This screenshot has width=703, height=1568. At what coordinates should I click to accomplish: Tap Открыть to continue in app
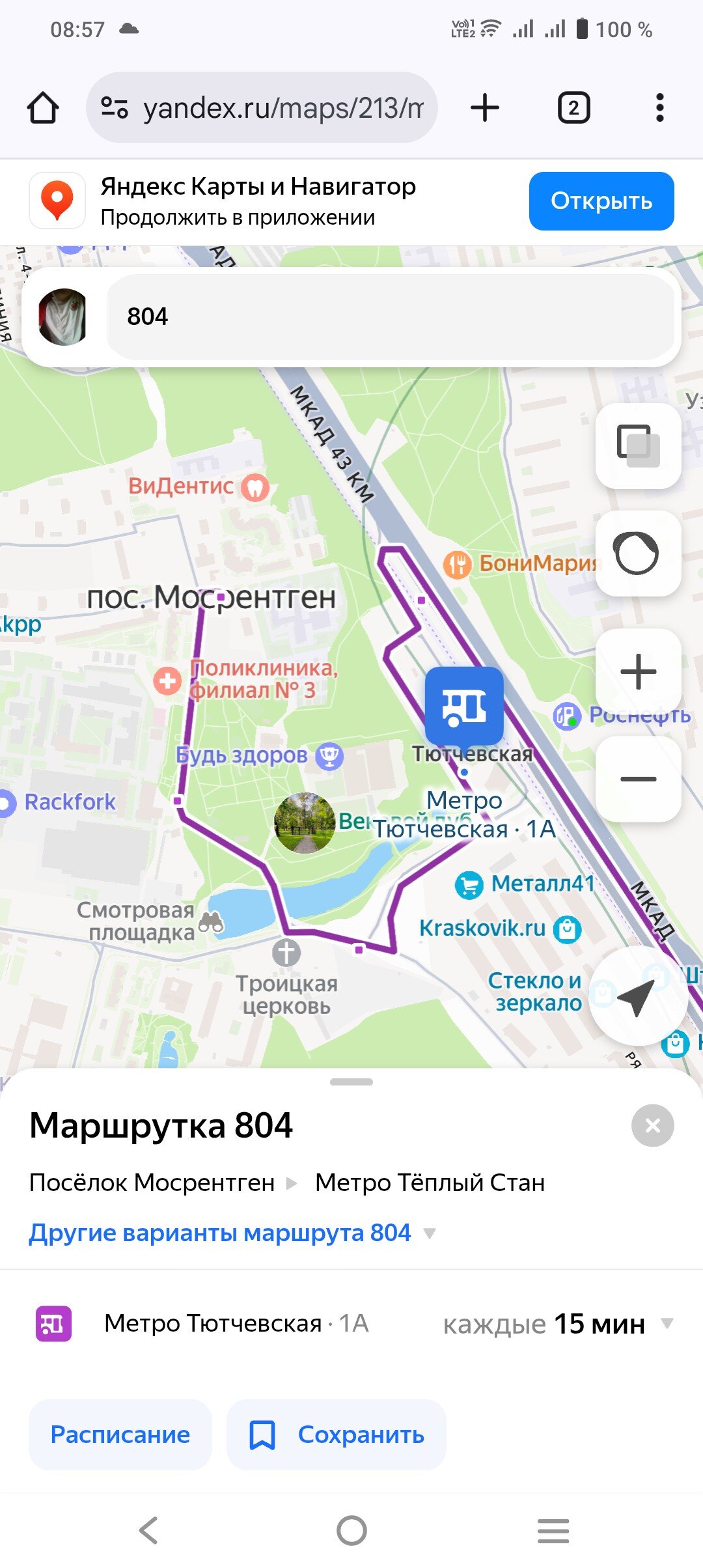pyautogui.click(x=601, y=201)
